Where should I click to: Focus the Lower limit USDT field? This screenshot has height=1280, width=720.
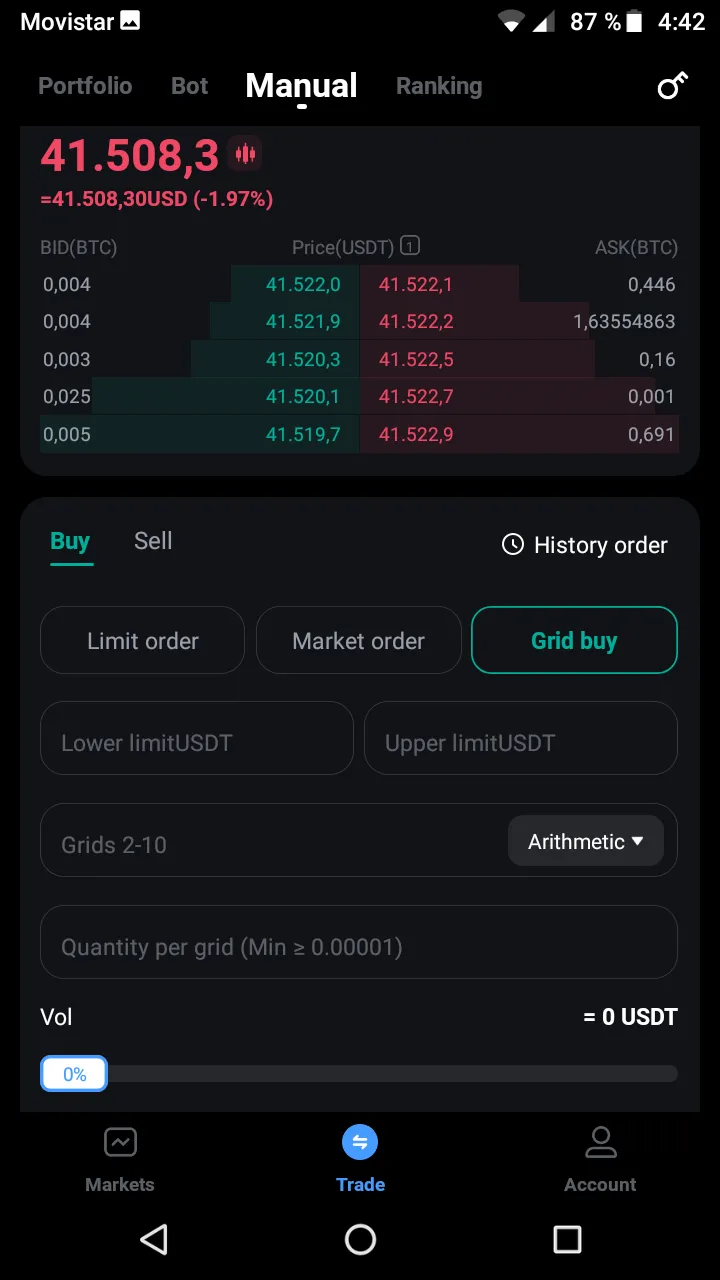(x=197, y=738)
